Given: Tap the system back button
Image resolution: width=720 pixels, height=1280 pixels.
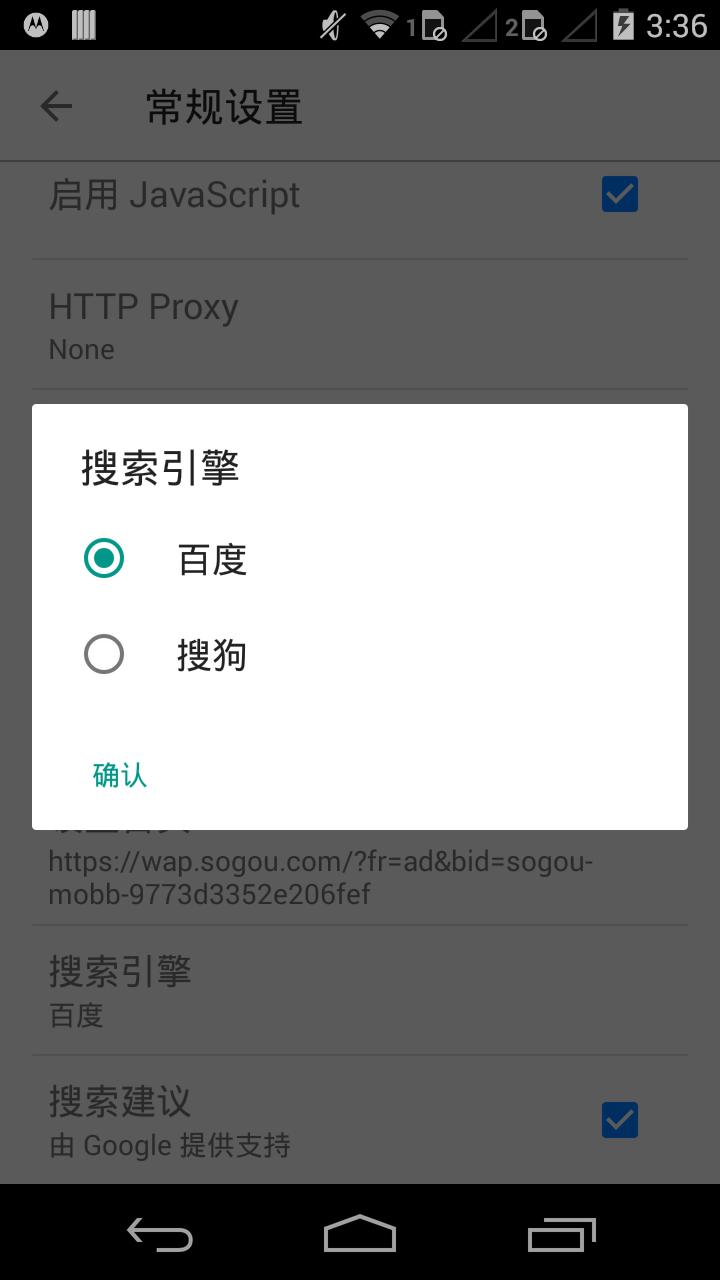Looking at the screenshot, I should pyautogui.click(x=160, y=1235).
